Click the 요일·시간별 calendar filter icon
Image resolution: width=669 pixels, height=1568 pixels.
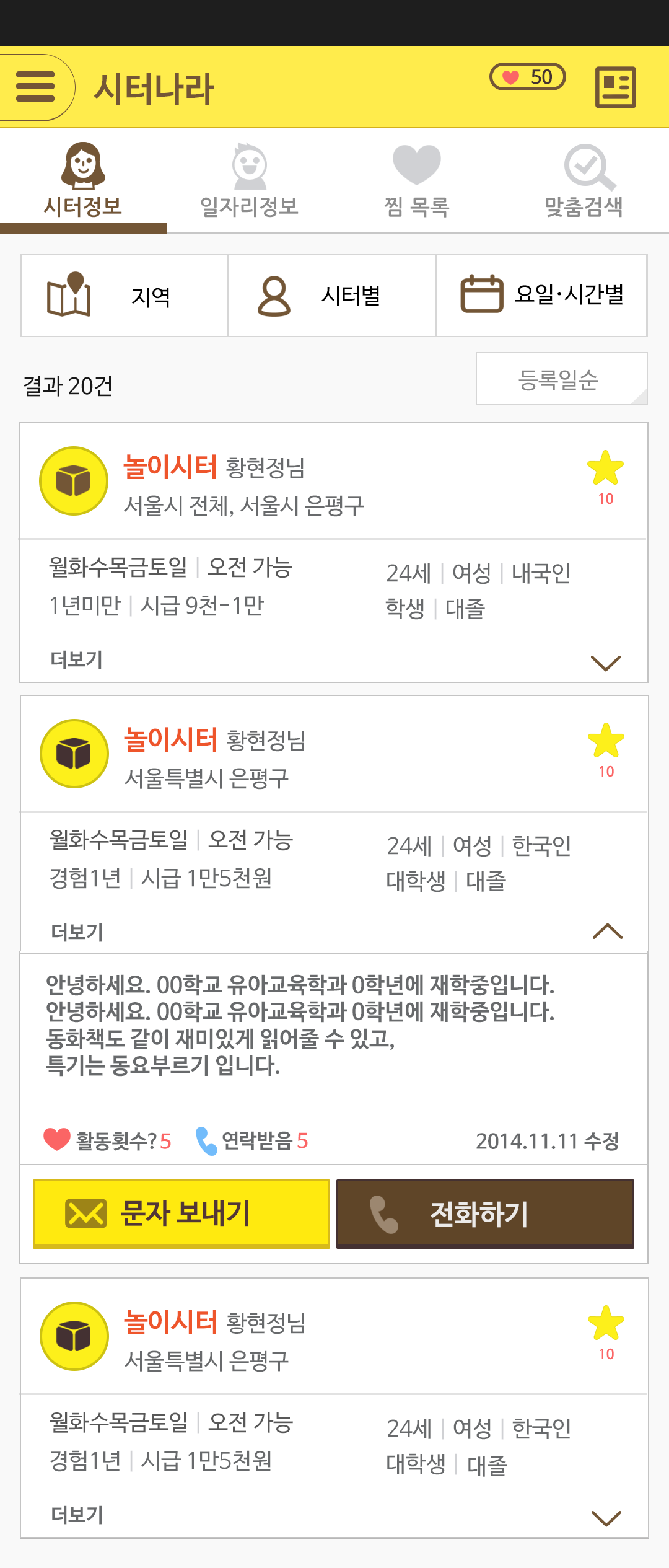pyautogui.click(x=483, y=296)
